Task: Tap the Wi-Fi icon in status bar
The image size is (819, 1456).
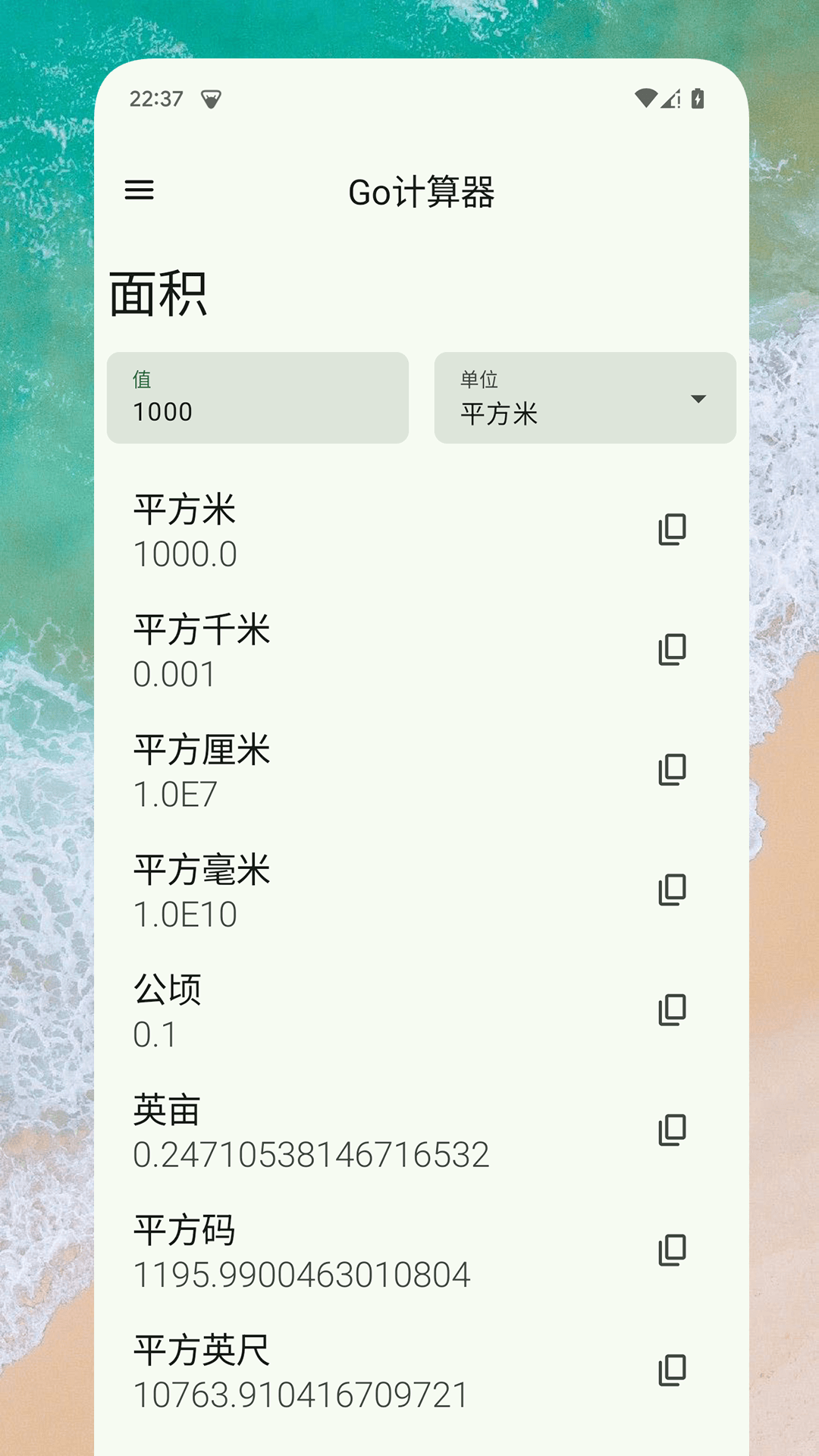Action: point(645,97)
